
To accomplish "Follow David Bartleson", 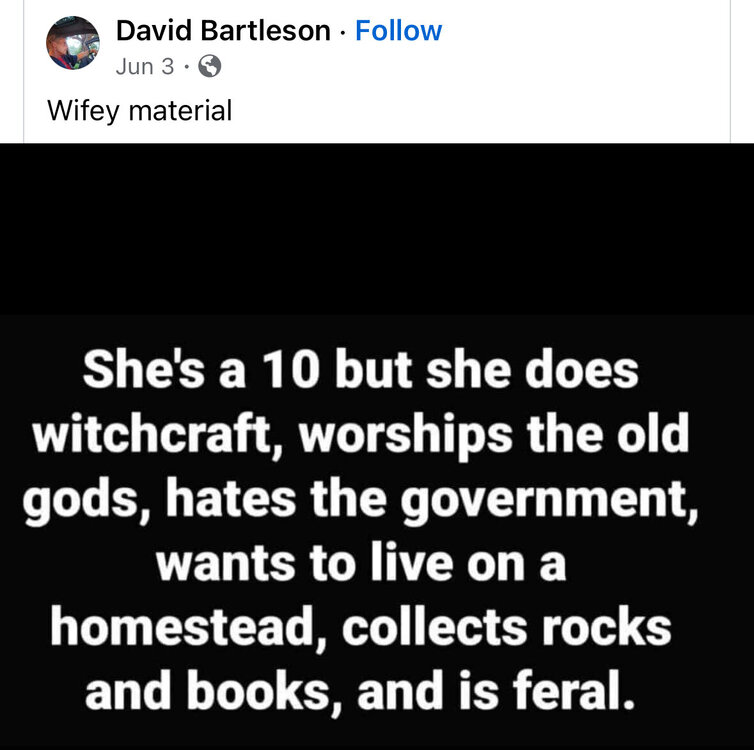I will [x=398, y=31].
